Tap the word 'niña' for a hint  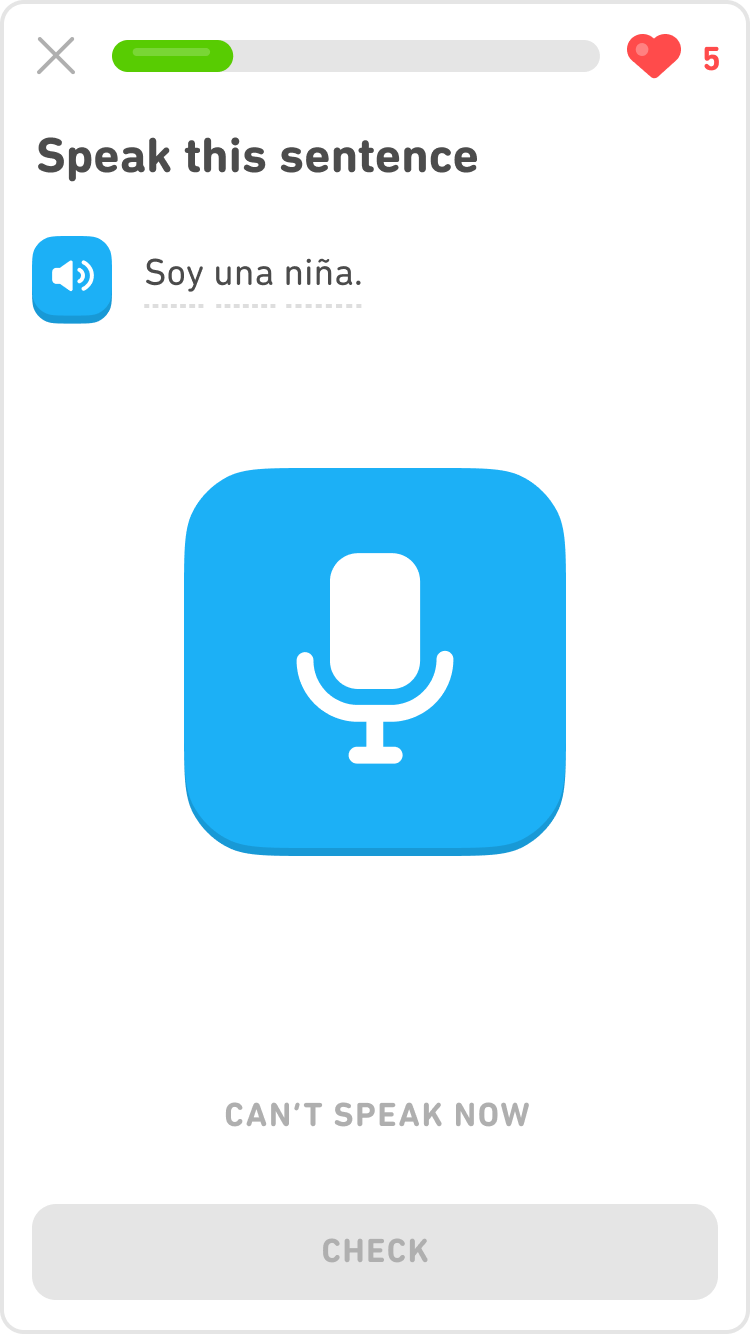coord(323,273)
